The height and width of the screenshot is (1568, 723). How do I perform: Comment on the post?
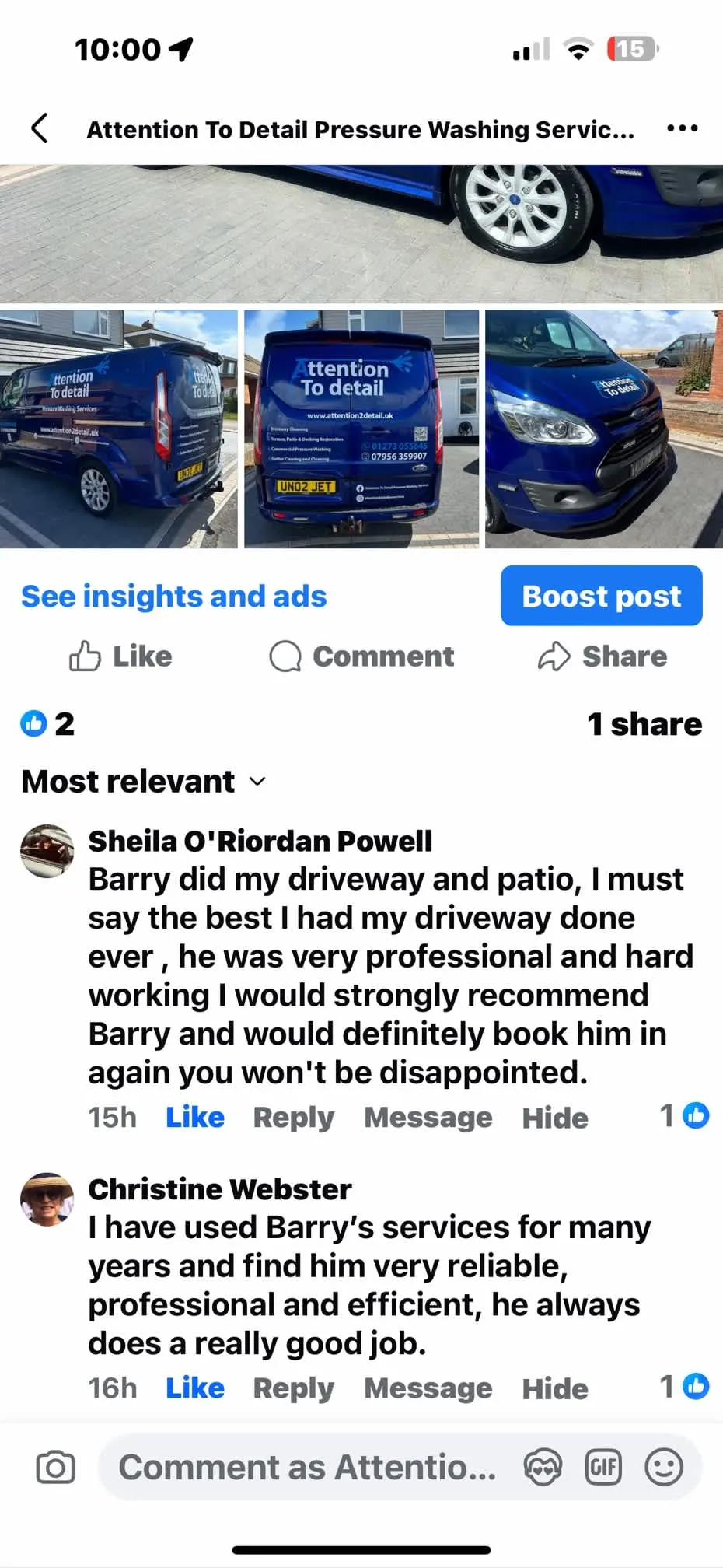coord(361,656)
